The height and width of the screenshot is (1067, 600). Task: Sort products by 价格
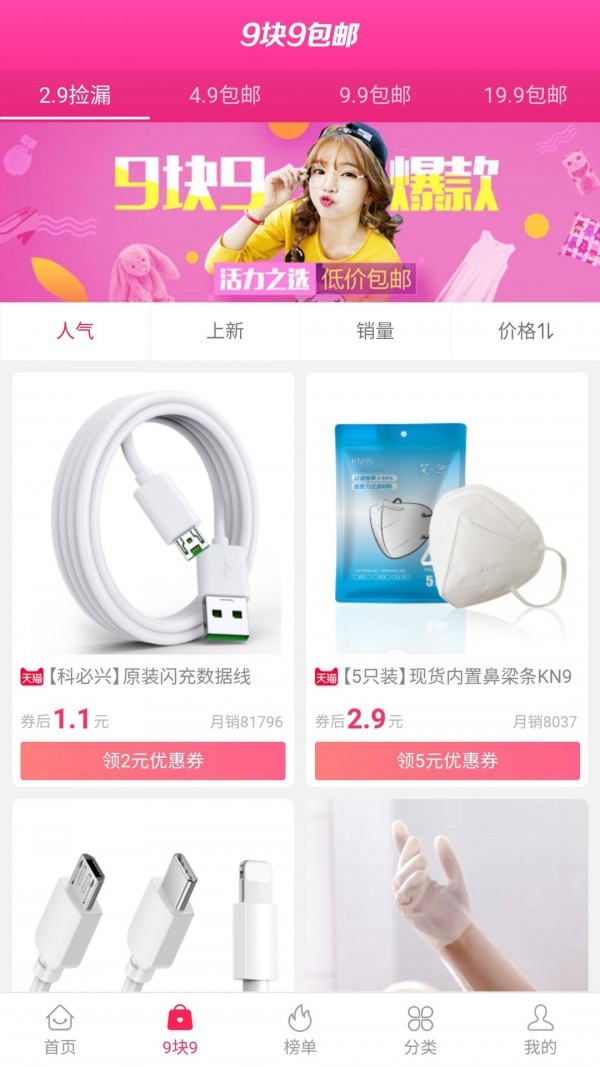point(525,331)
